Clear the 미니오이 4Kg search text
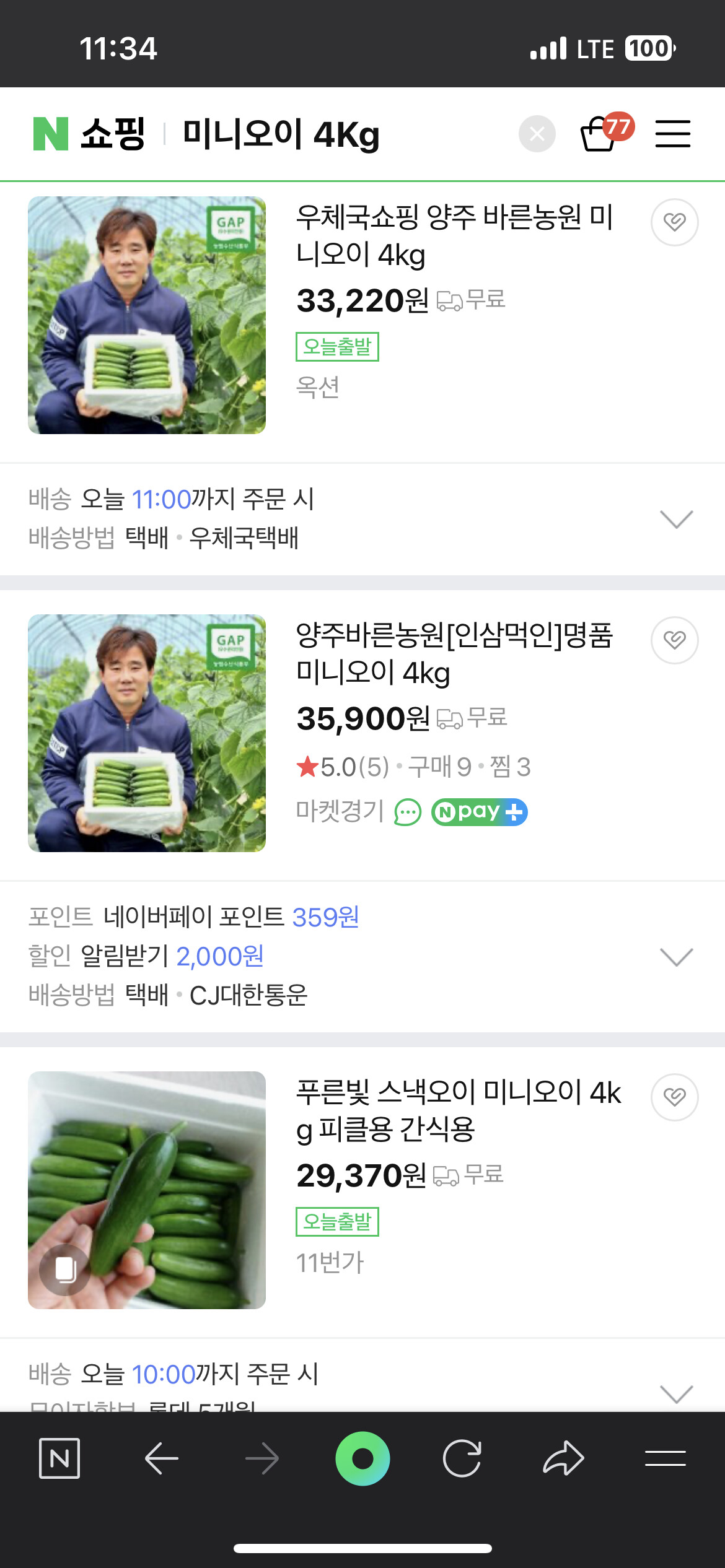The height and width of the screenshot is (1568, 725). tap(537, 134)
